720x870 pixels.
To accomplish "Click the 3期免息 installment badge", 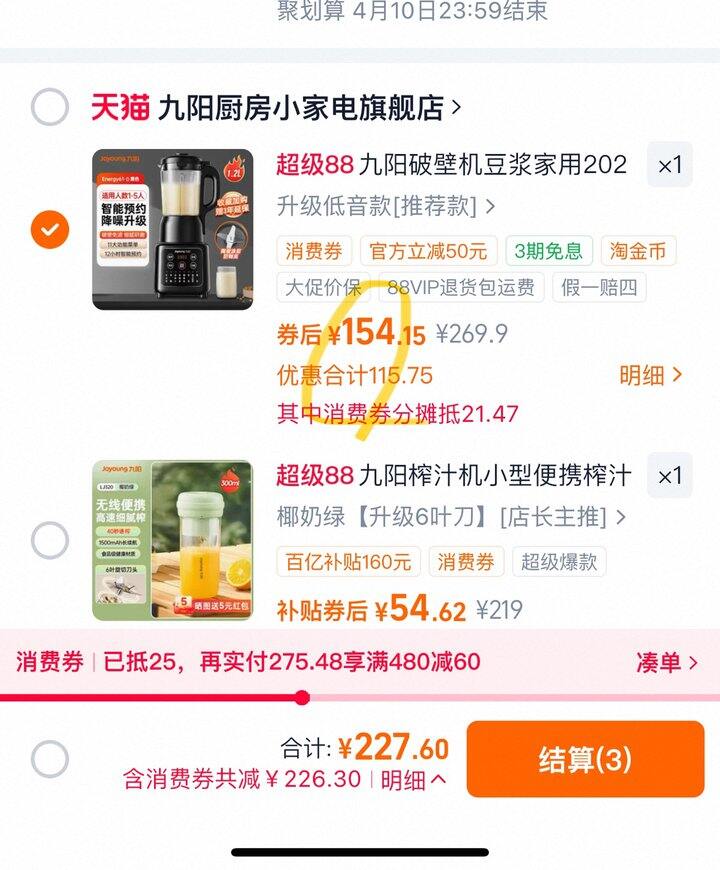I will click(x=546, y=251).
